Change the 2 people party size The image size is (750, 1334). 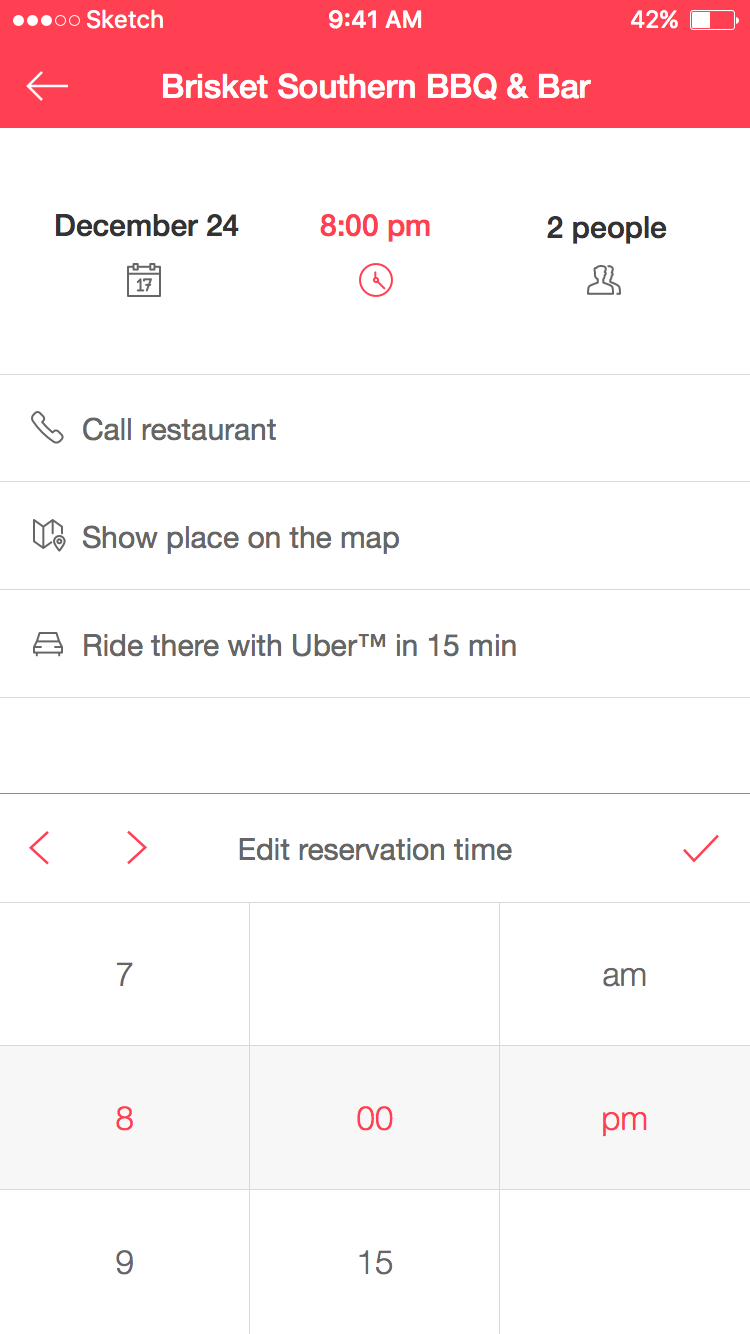coord(605,252)
